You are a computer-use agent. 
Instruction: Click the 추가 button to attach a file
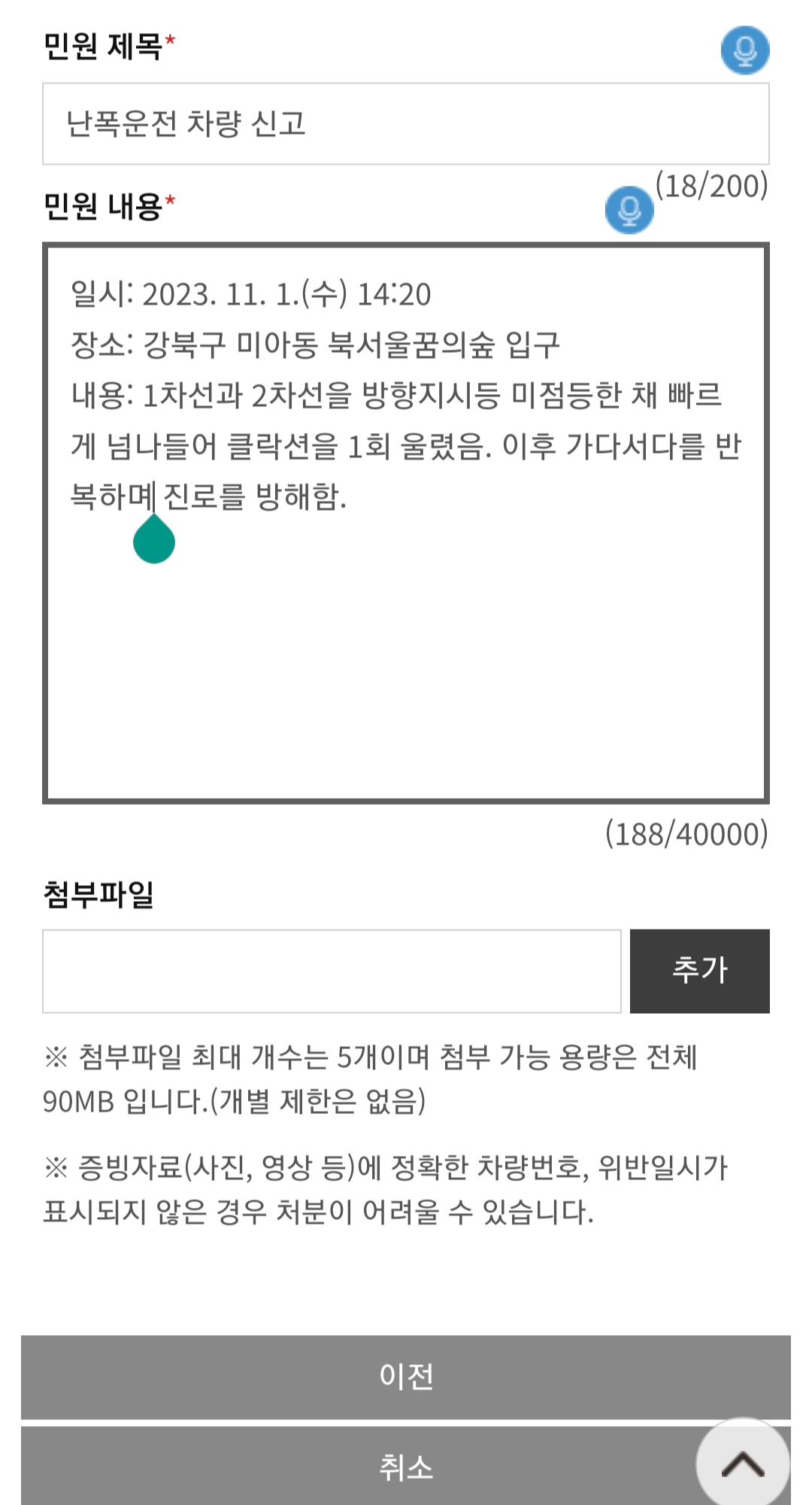click(x=699, y=970)
